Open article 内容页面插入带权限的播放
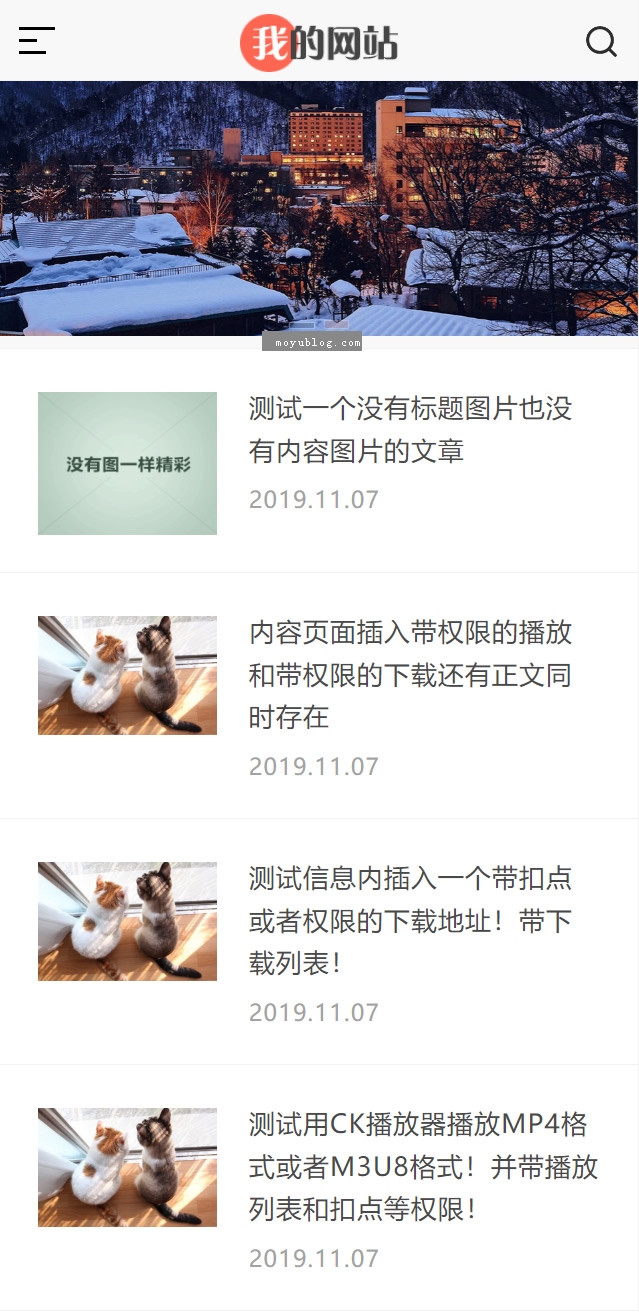 pyautogui.click(x=410, y=675)
